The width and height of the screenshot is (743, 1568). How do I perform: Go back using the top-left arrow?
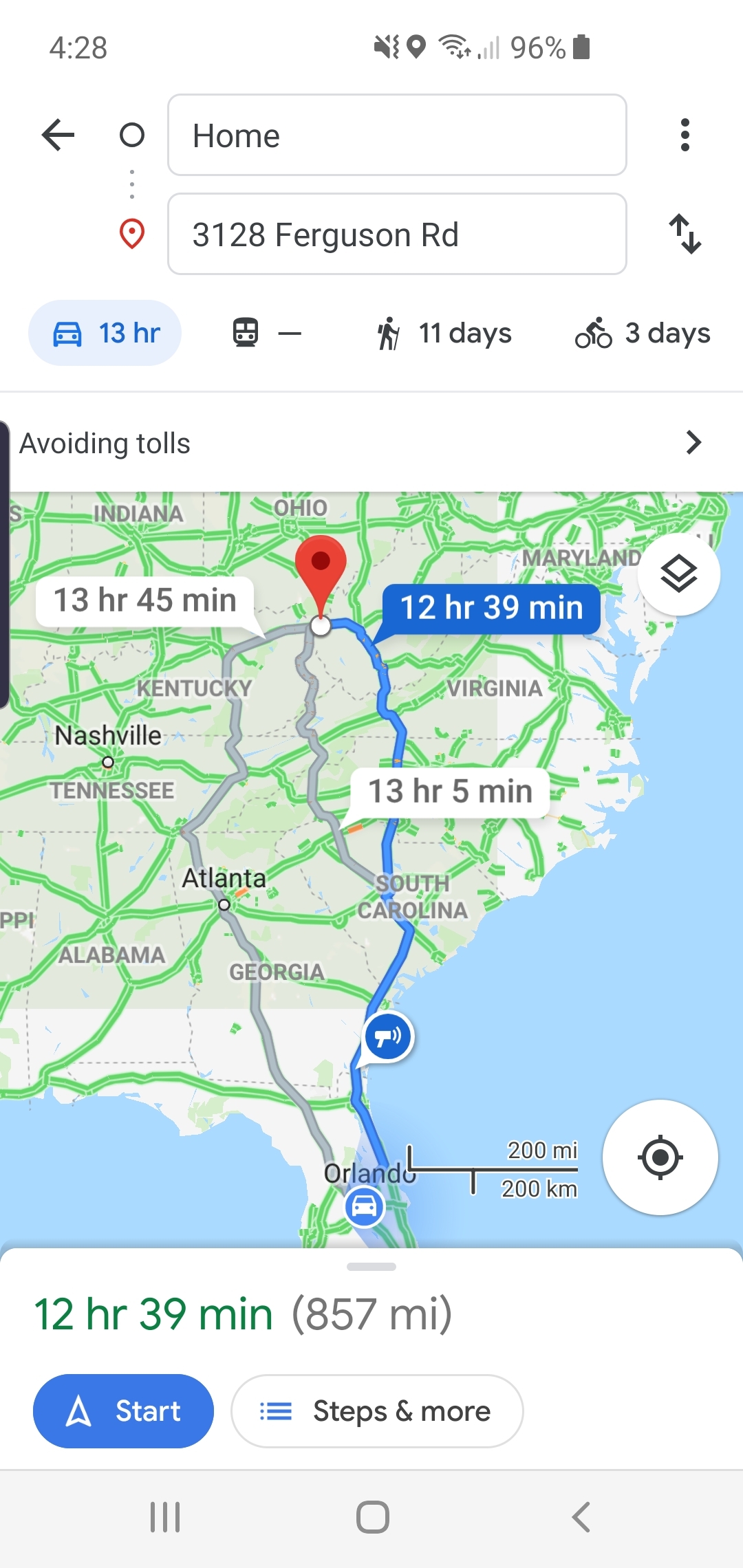click(58, 135)
